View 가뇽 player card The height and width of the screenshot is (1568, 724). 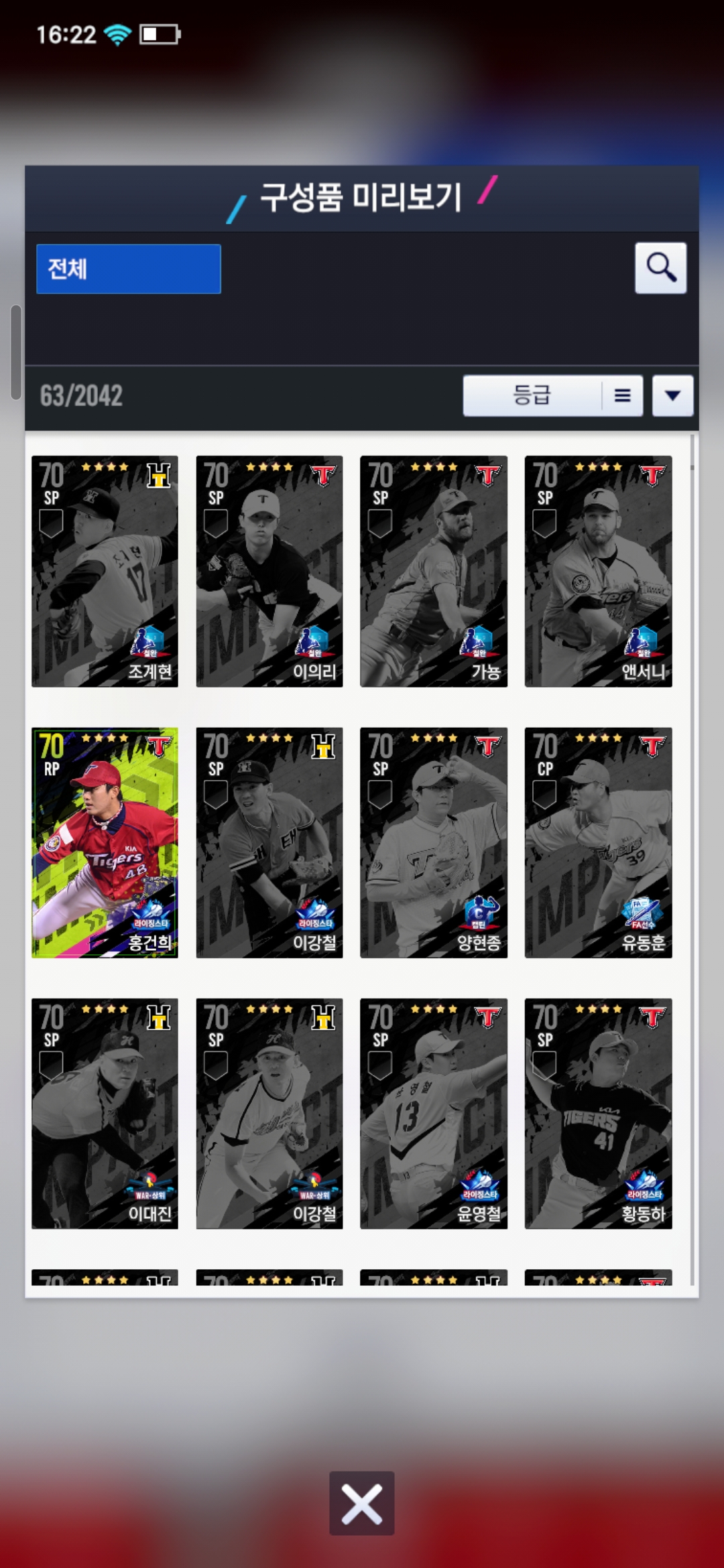(433, 571)
